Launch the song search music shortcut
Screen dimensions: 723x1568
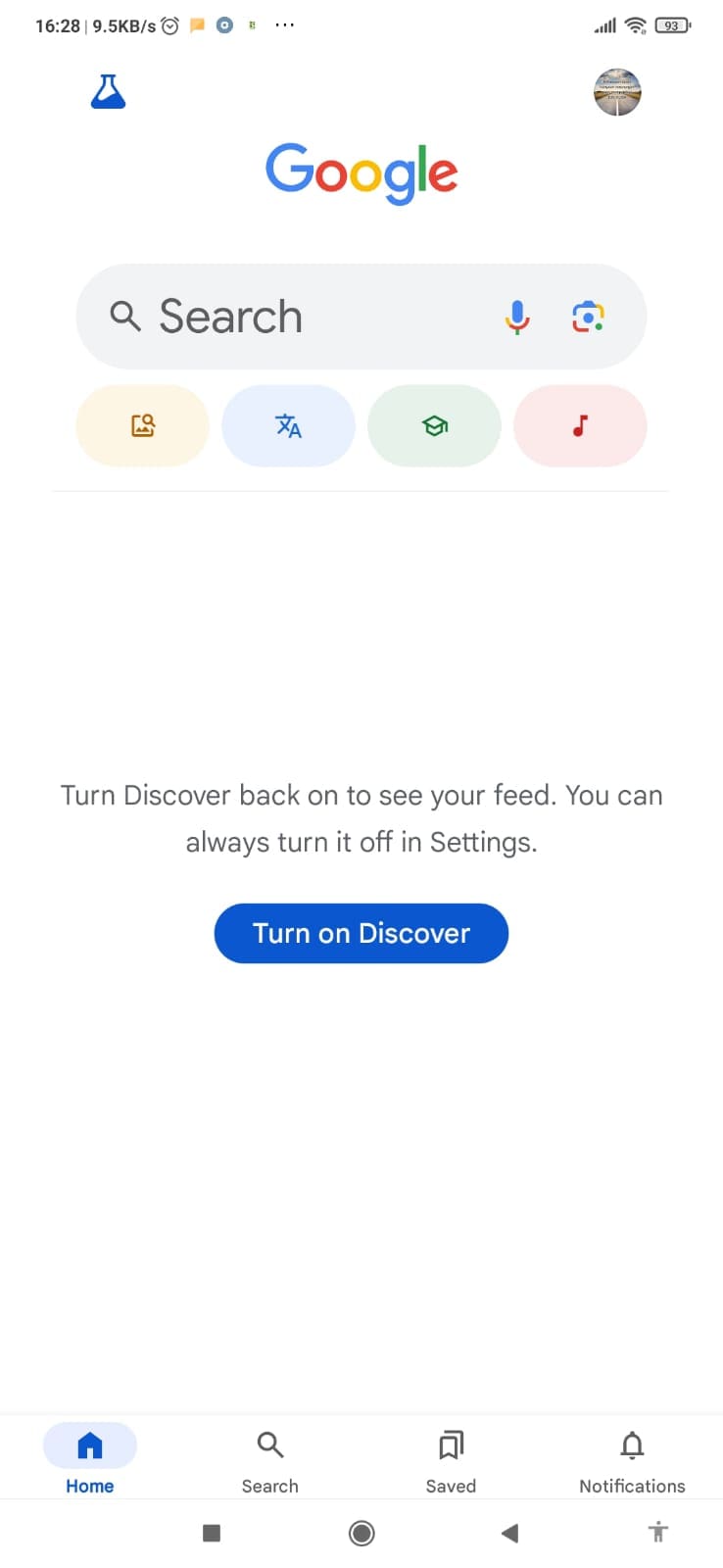pyautogui.click(x=580, y=425)
